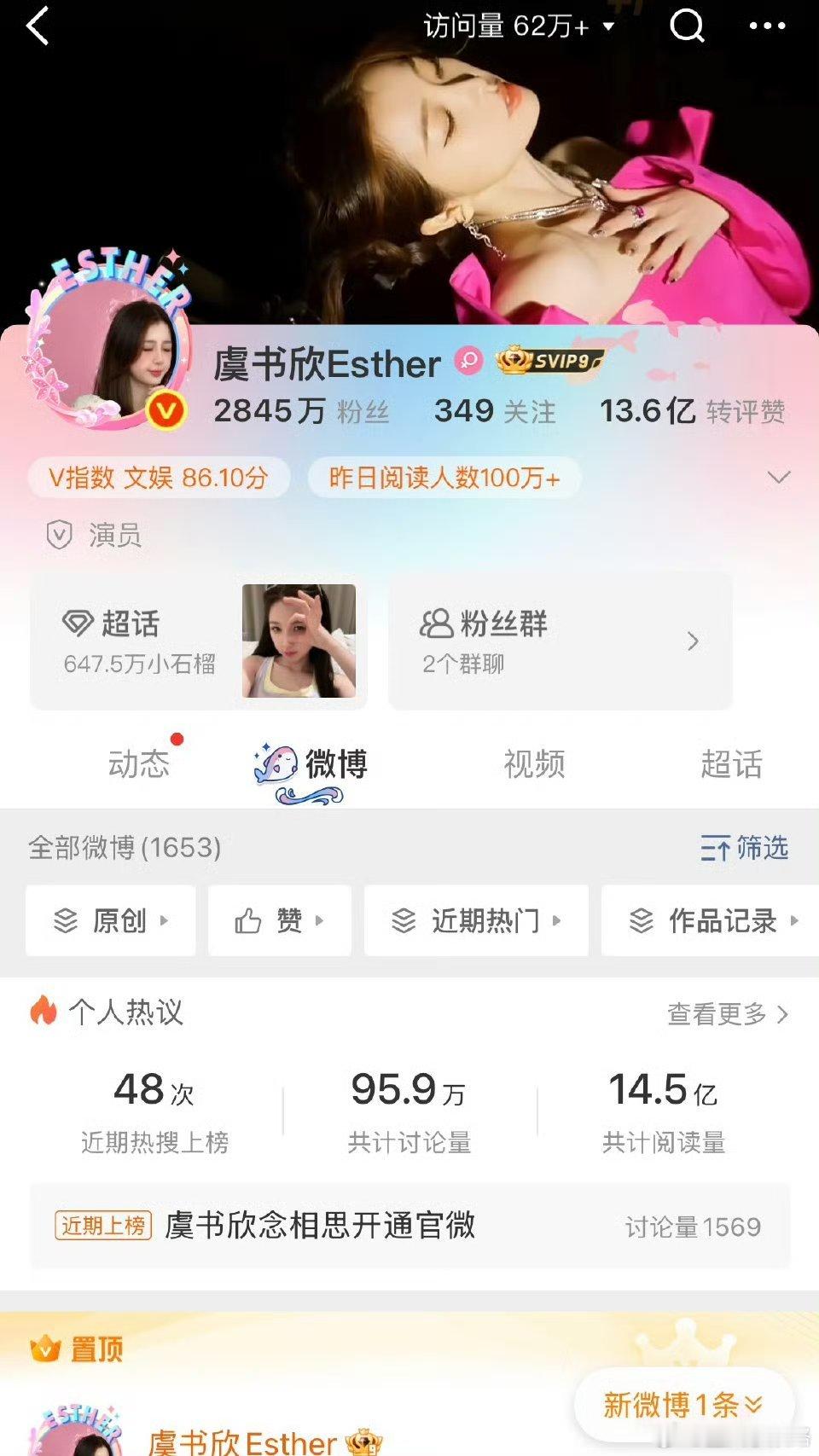Expand the 新微博1条 chevron
This screenshot has width=819, height=1456.
click(752, 1403)
